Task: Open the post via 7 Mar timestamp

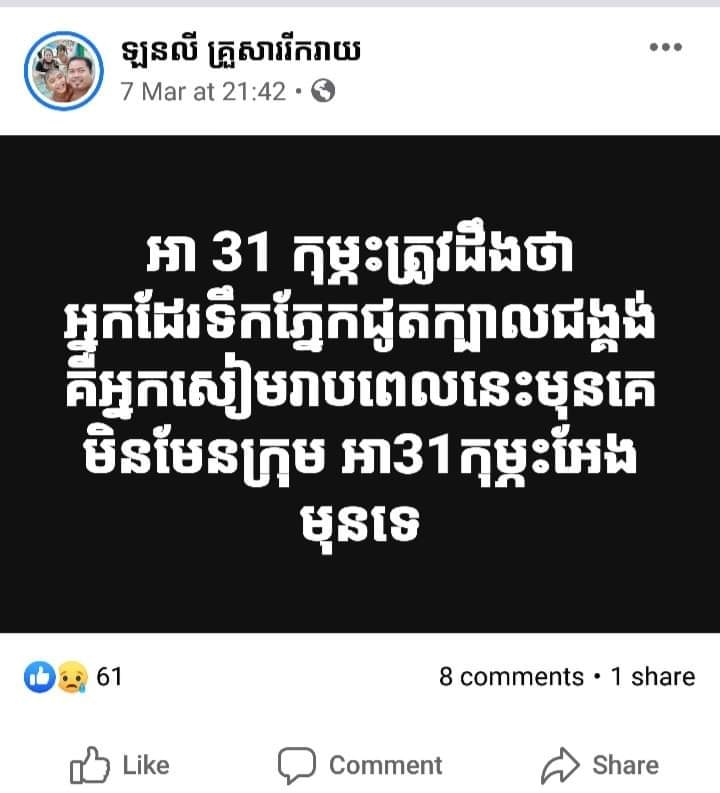Action: (x=202, y=91)
